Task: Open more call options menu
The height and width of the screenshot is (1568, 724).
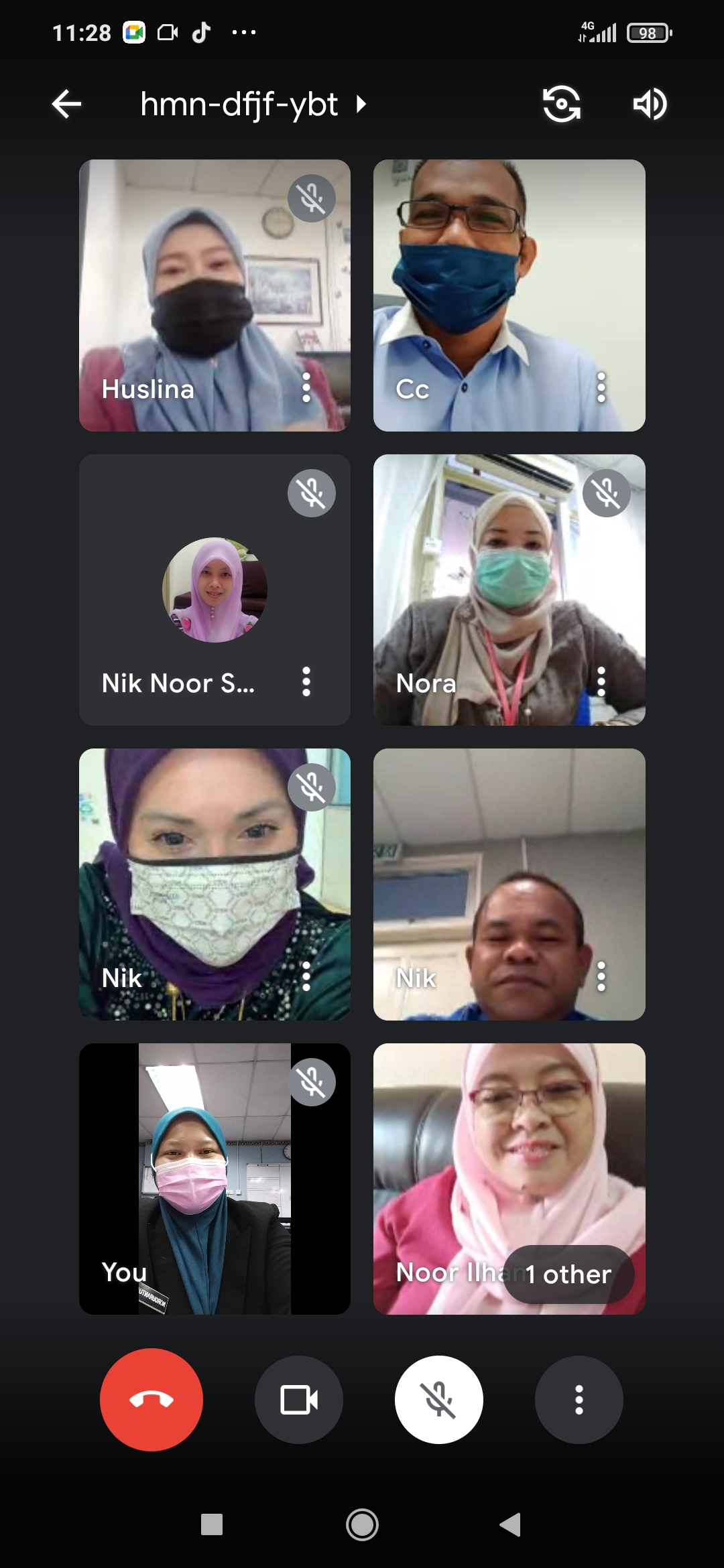Action: click(x=579, y=1400)
